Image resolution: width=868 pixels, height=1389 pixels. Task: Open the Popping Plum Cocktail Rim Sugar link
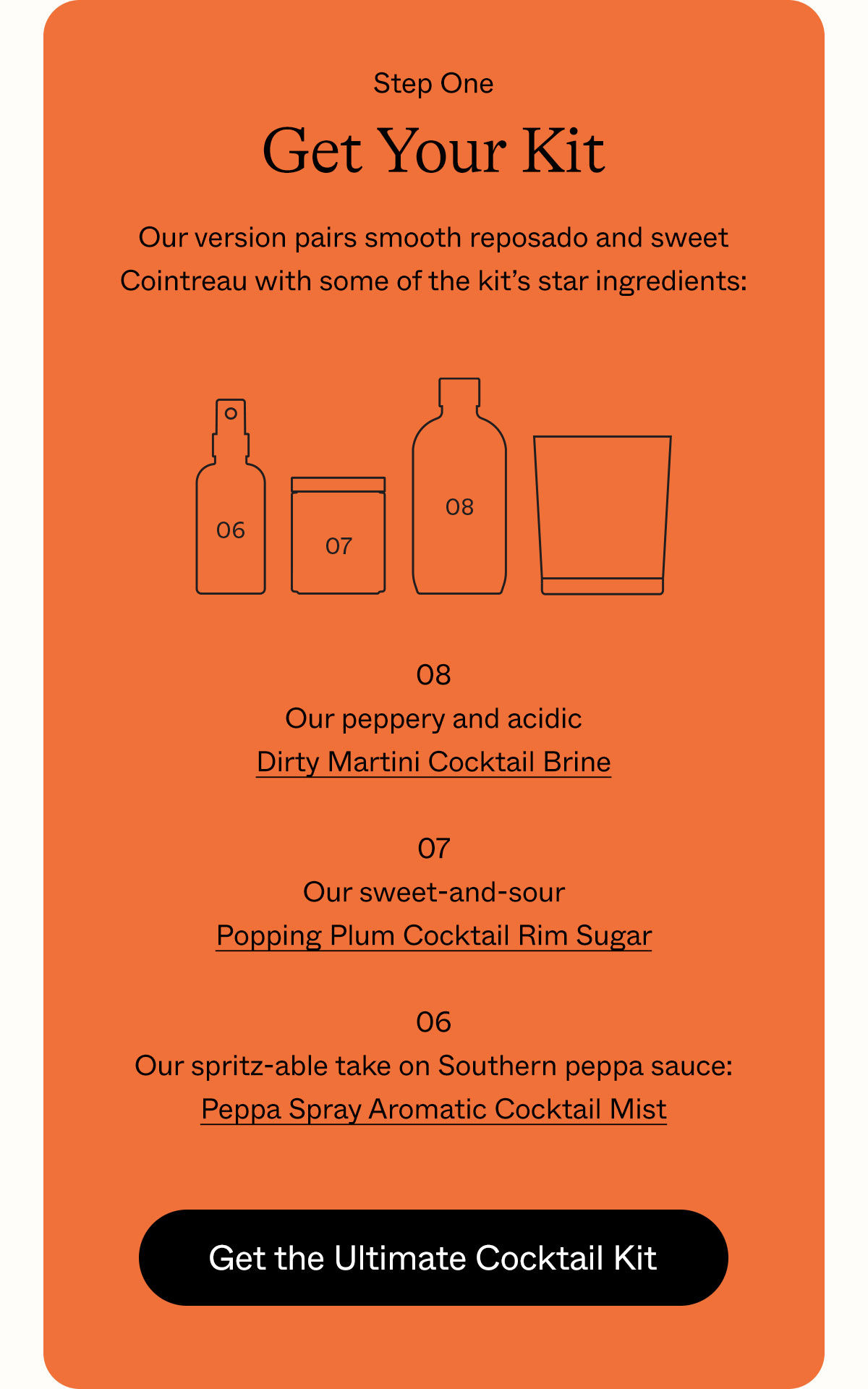tap(434, 935)
